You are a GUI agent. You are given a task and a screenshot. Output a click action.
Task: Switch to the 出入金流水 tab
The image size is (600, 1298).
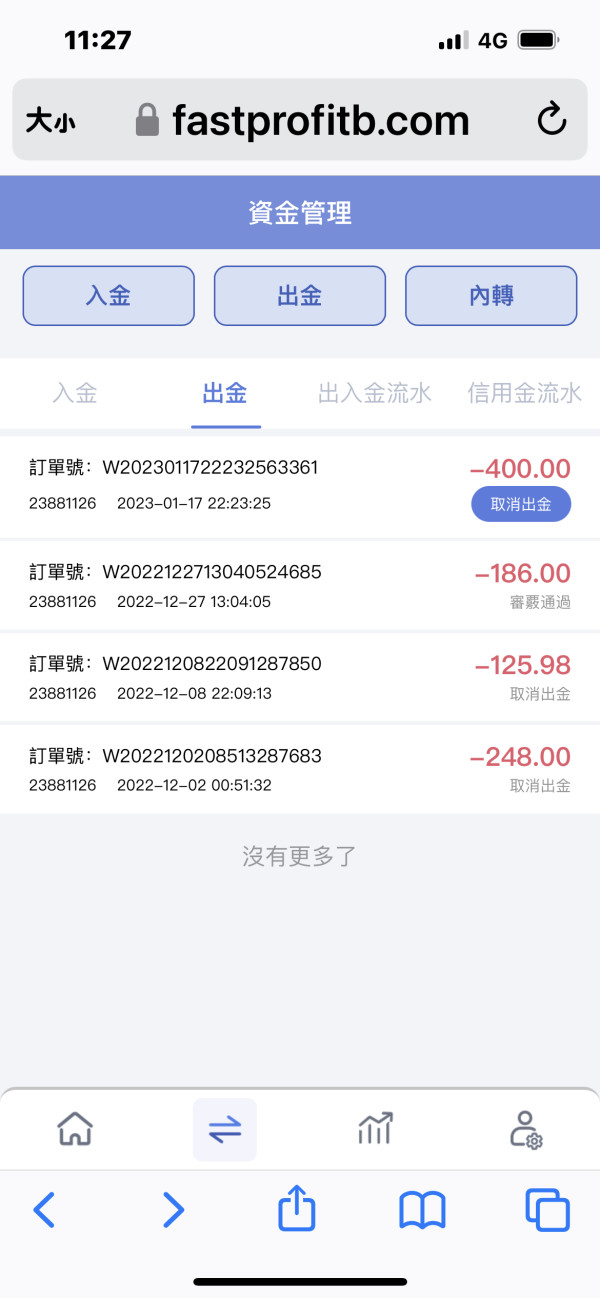point(375,393)
